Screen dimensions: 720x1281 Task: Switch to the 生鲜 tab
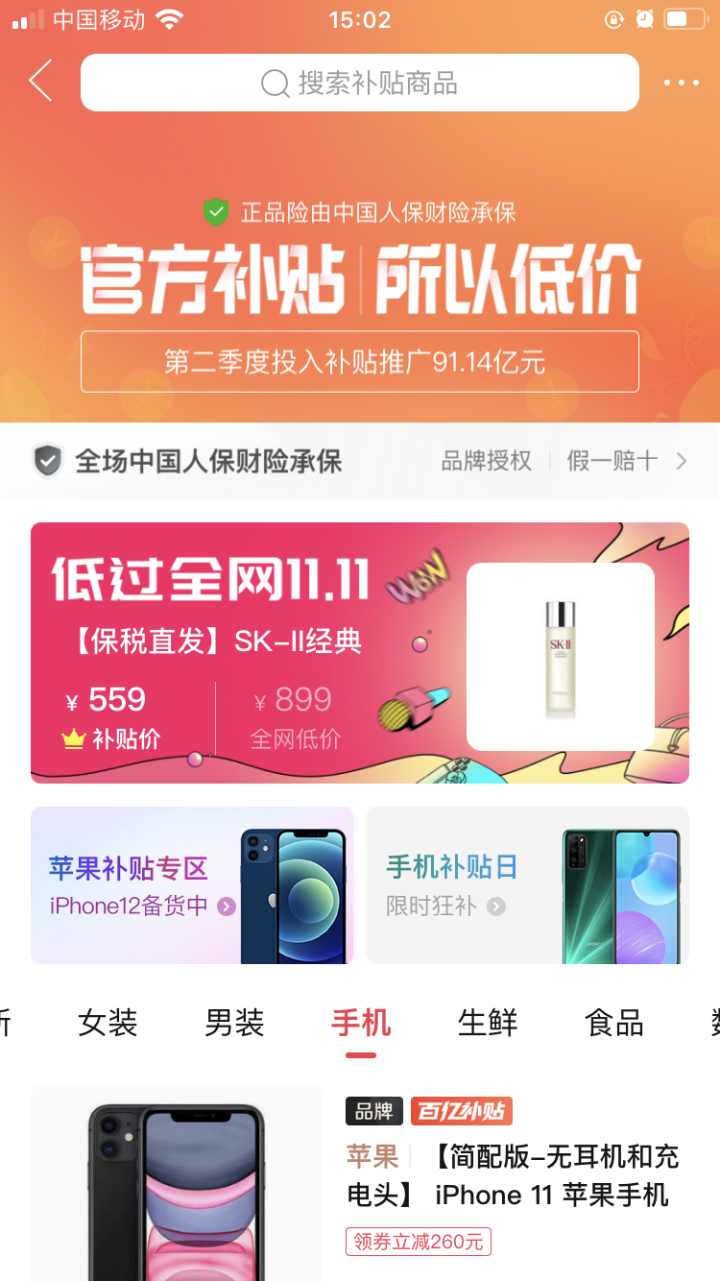pyautogui.click(x=488, y=1023)
